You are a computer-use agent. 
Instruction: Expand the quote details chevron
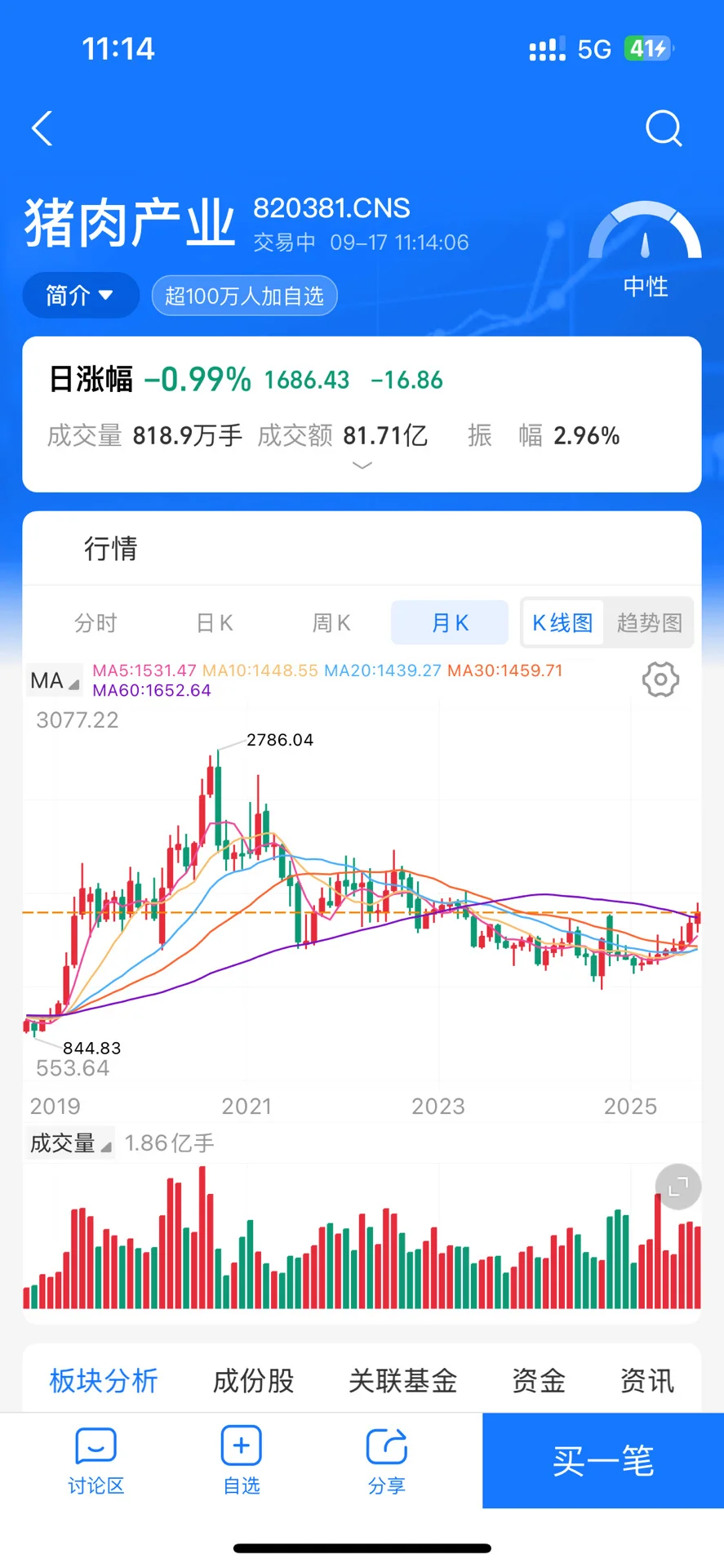tap(362, 465)
